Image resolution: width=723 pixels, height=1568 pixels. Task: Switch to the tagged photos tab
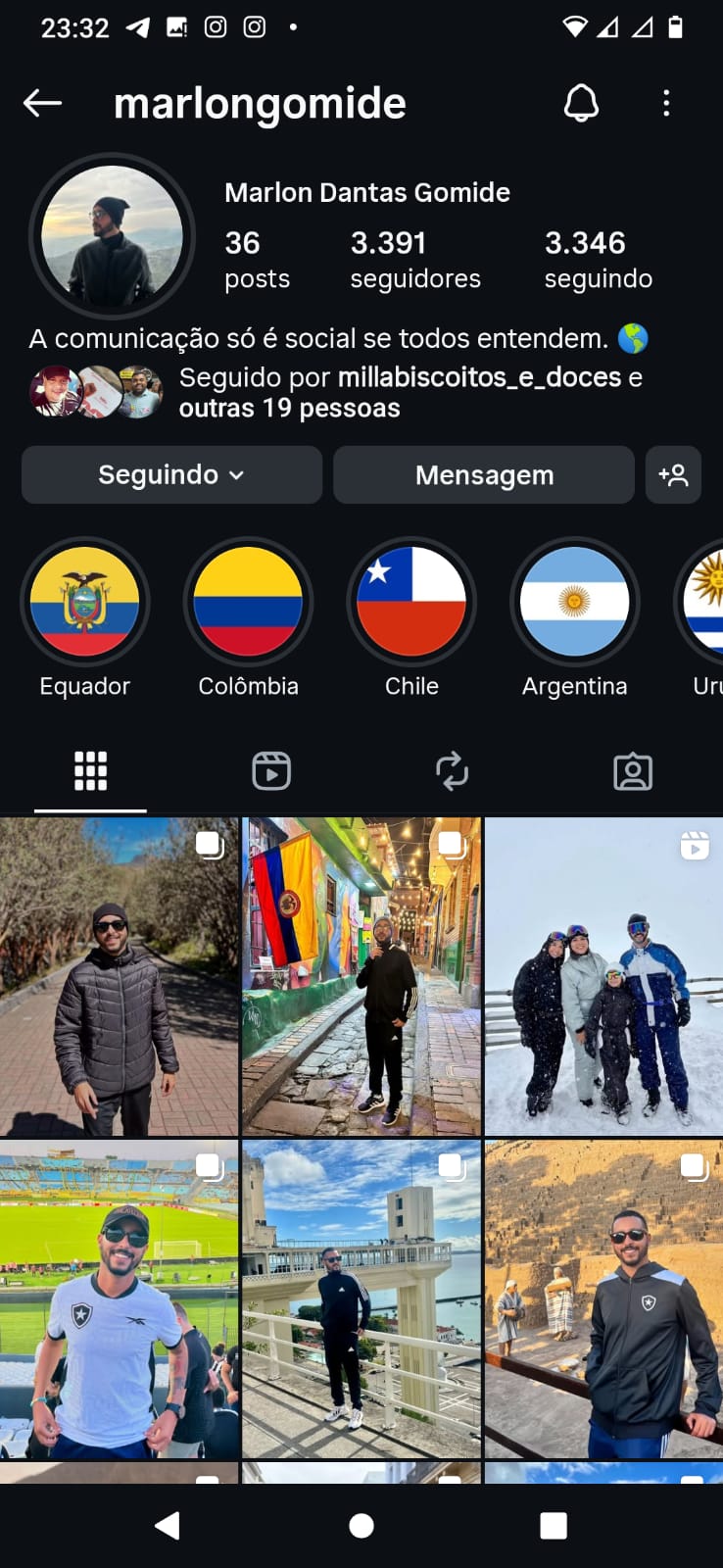coord(633,771)
